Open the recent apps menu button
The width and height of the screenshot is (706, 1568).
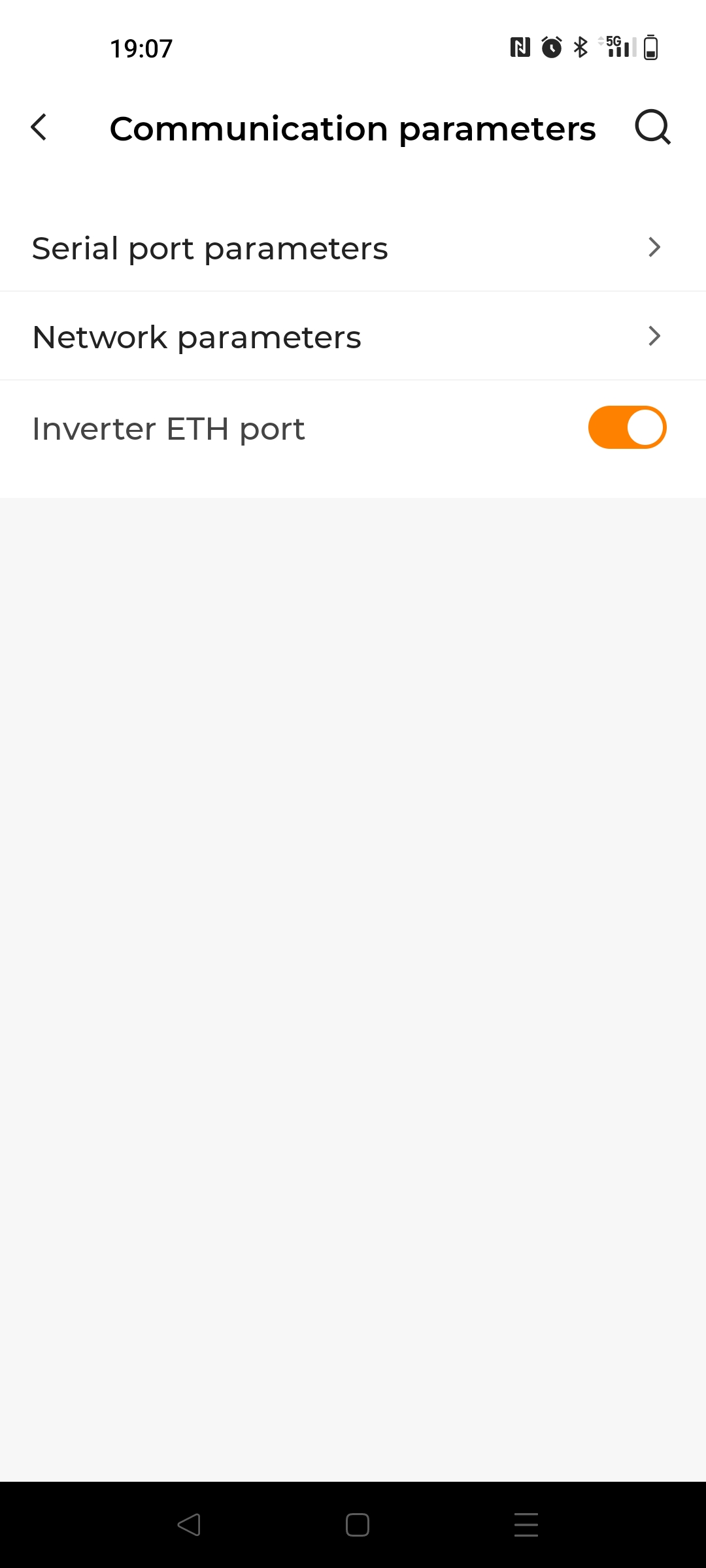[x=525, y=1525]
